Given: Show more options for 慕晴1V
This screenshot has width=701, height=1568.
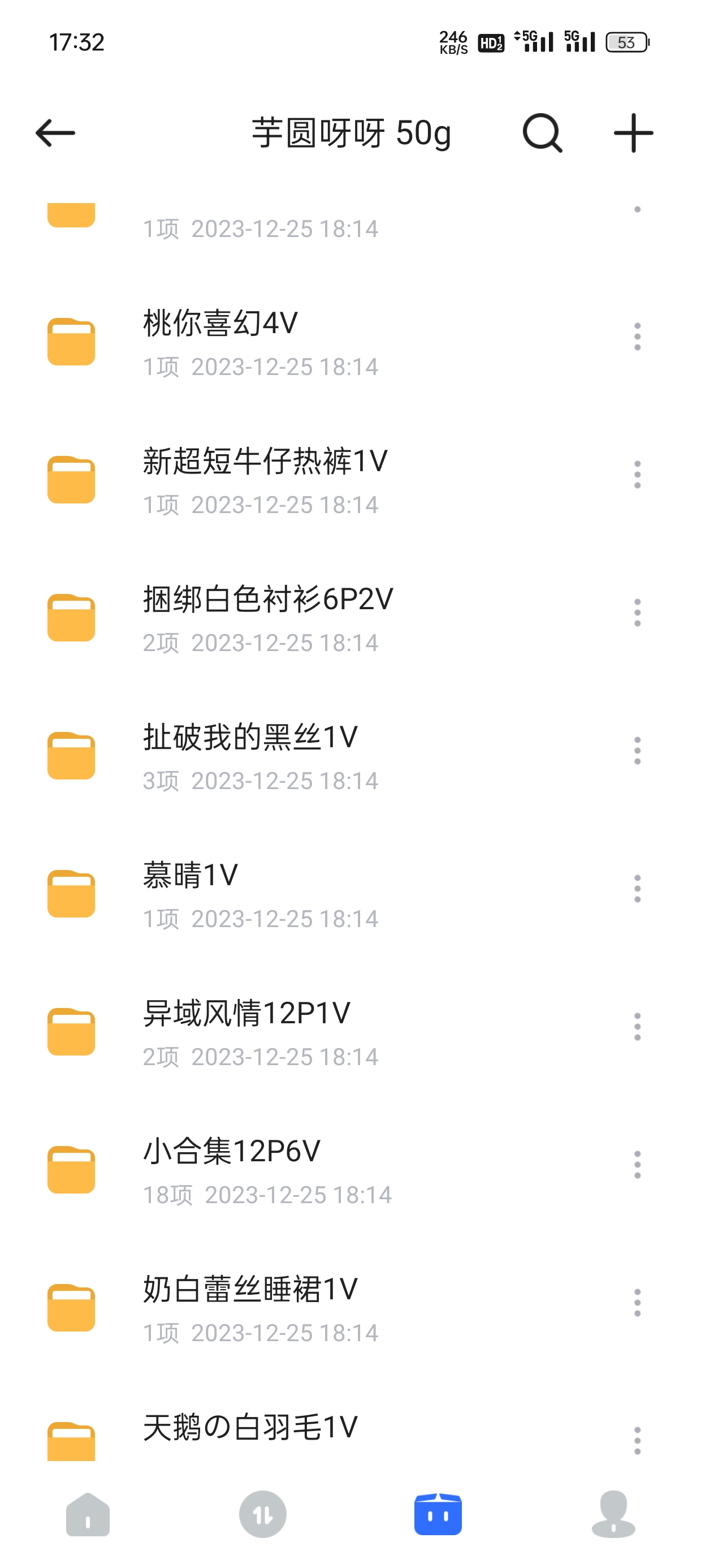Looking at the screenshot, I should (x=637, y=889).
